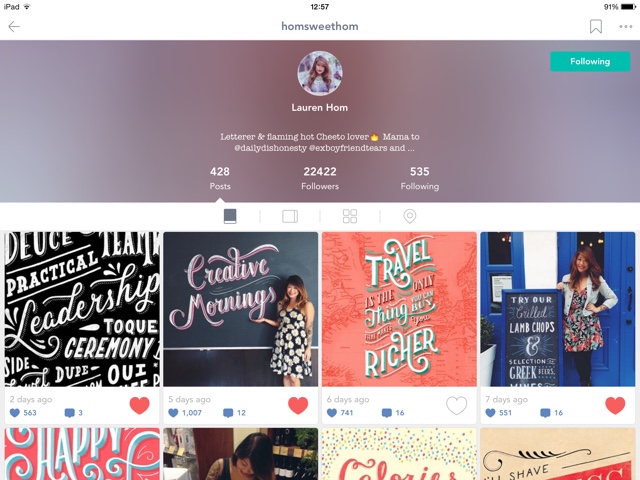
Task: View the 535 Following list
Action: click(420, 178)
